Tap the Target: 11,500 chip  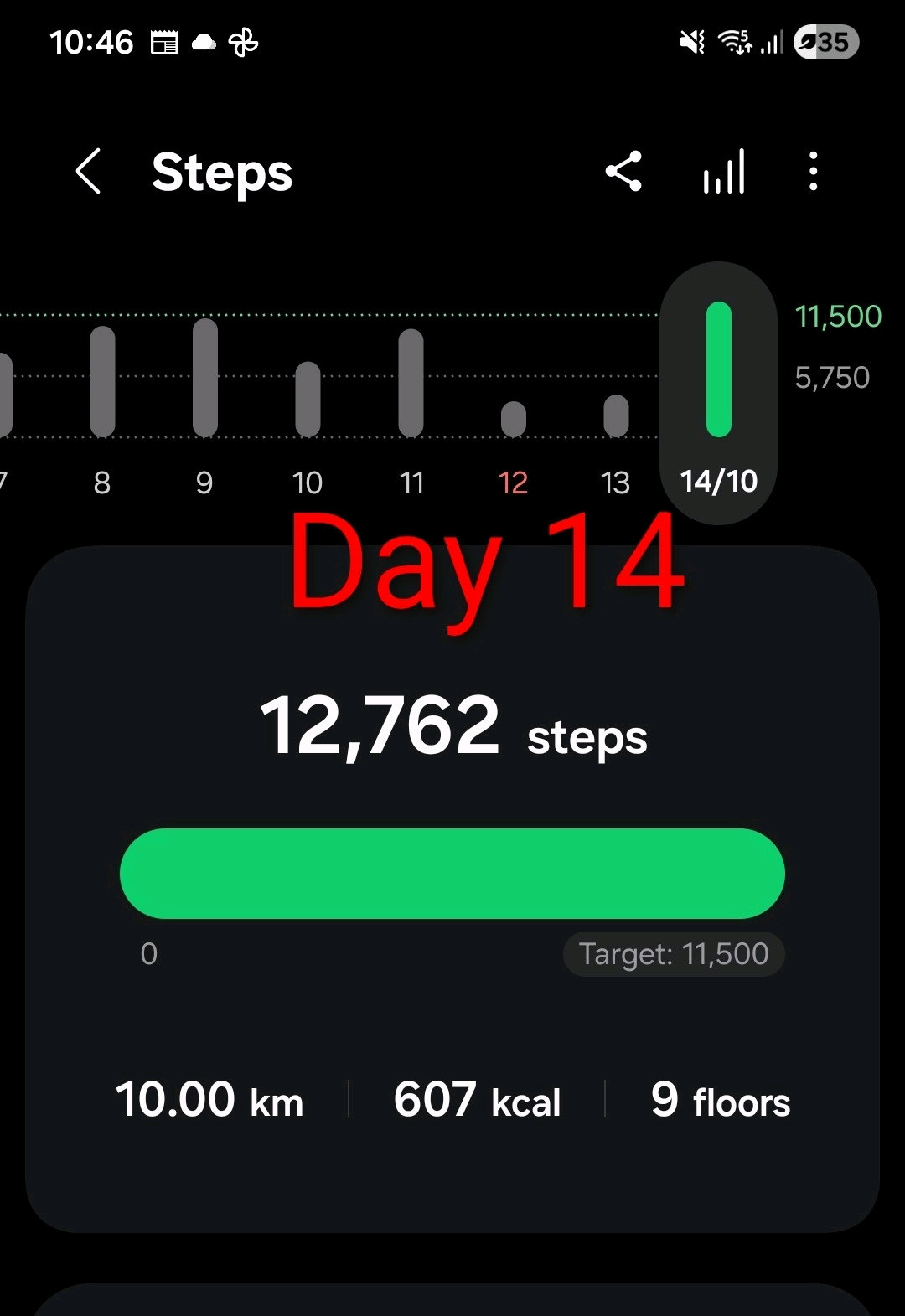(674, 954)
